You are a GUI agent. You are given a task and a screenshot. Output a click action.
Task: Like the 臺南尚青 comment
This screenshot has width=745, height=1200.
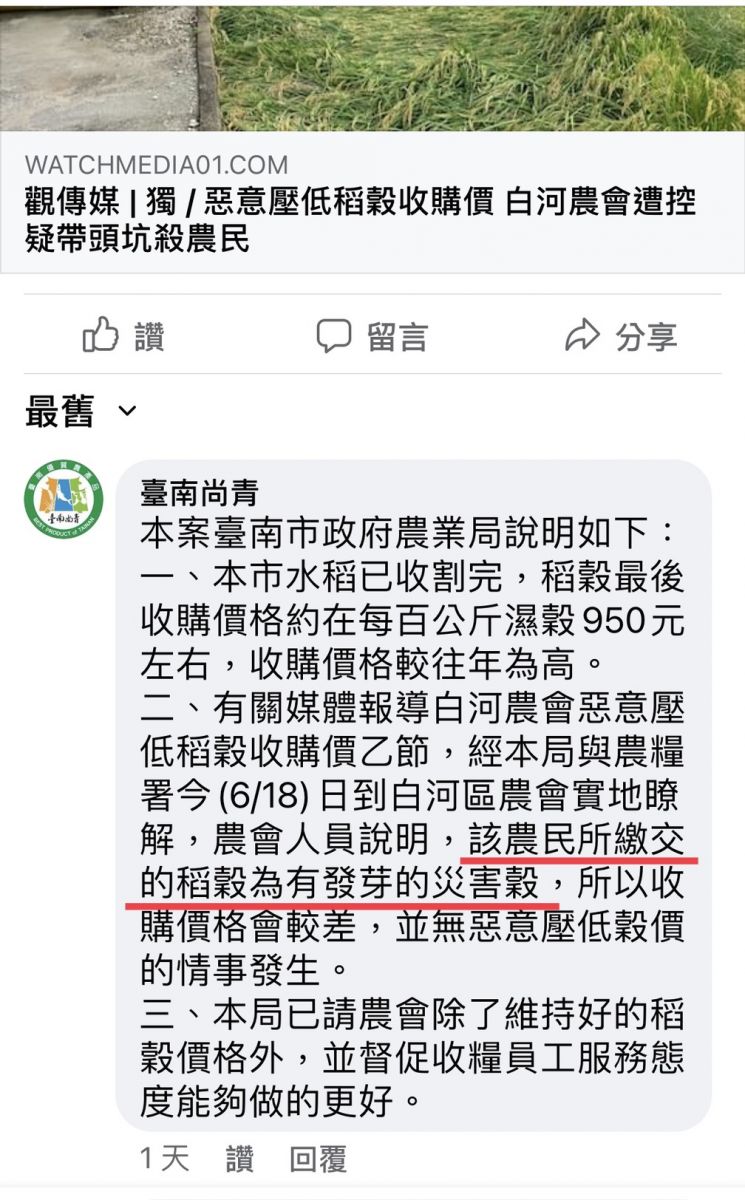[x=239, y=1159]
